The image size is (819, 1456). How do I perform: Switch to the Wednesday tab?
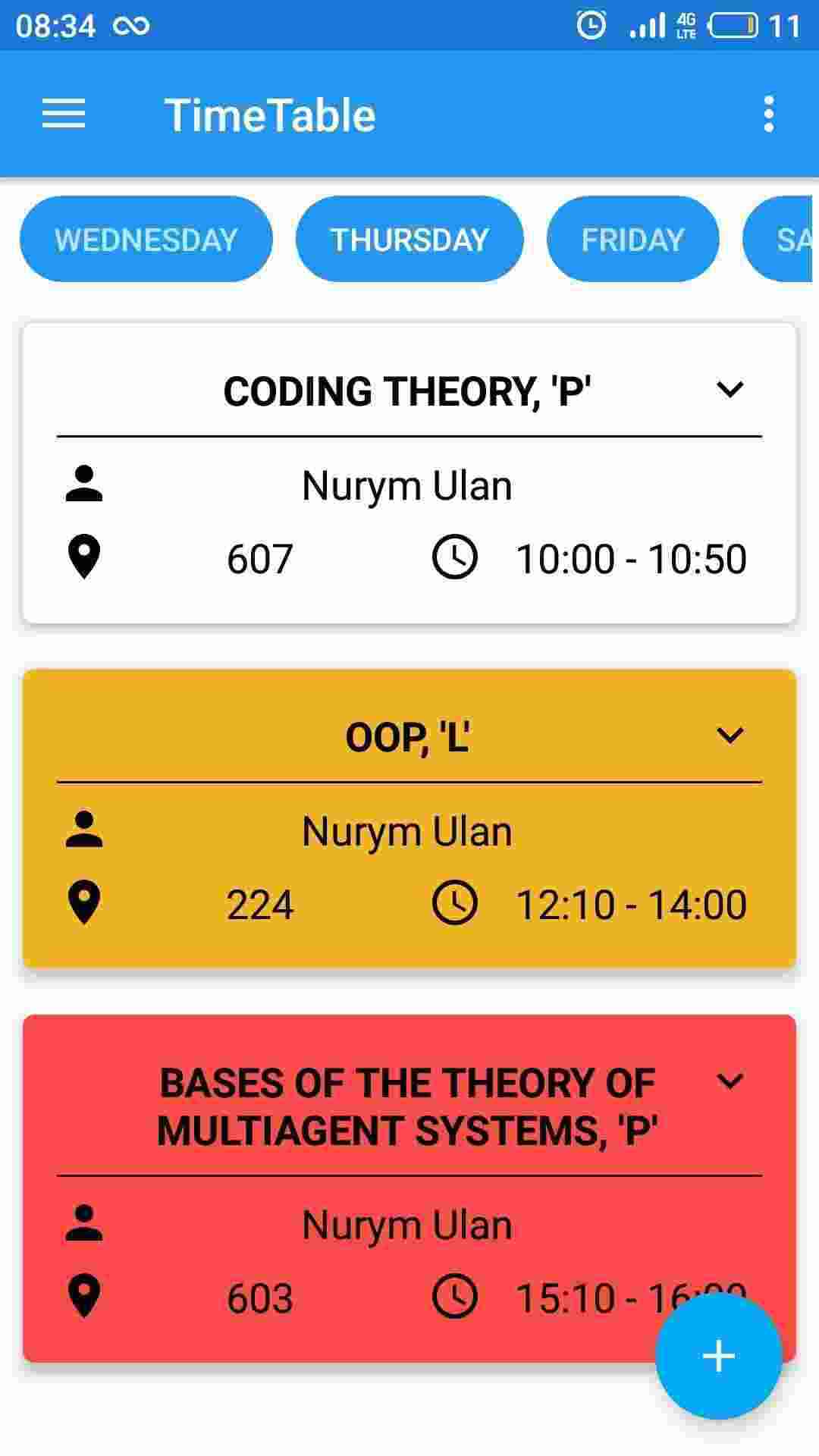click(x=146, y=239)
